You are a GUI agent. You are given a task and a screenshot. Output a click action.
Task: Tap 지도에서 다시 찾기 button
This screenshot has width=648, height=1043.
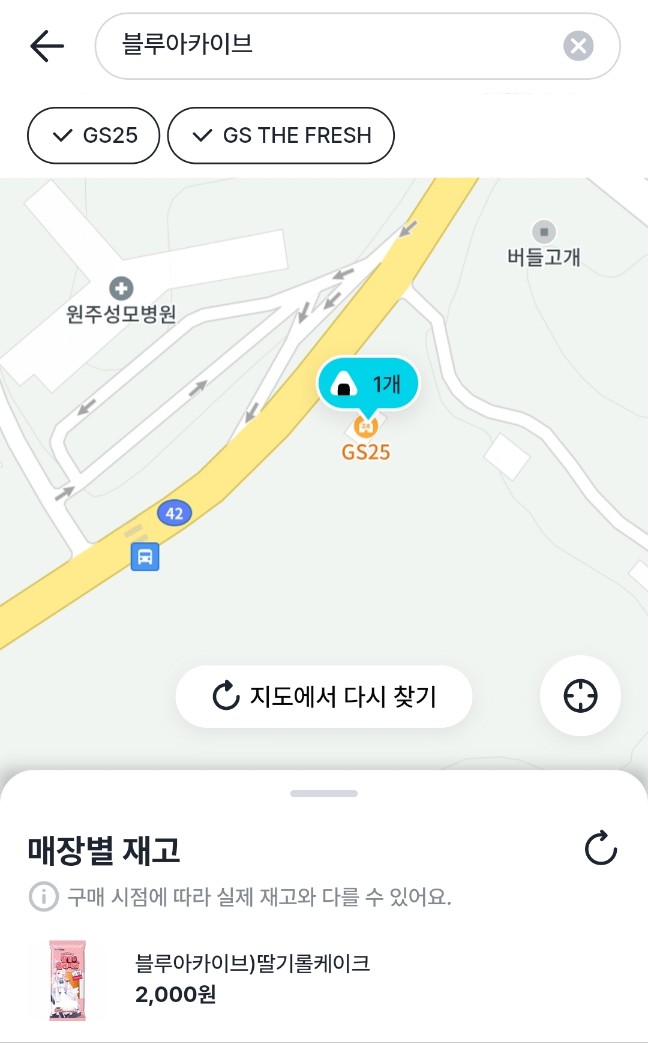click(324, 696)
